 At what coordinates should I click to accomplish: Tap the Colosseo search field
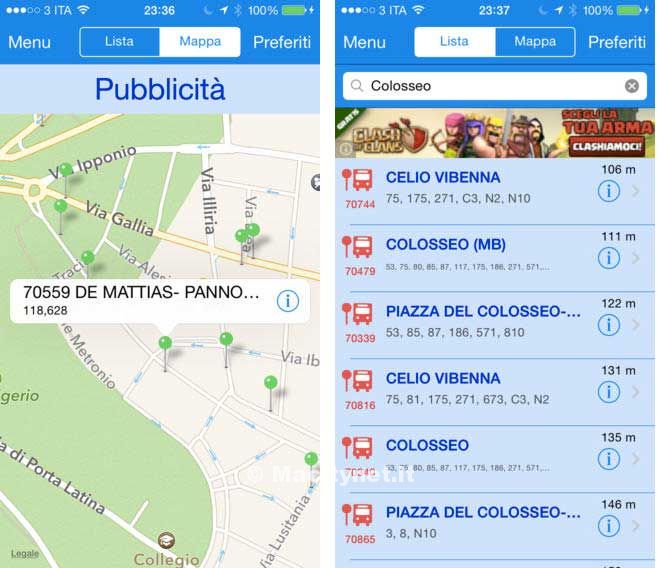490,86
